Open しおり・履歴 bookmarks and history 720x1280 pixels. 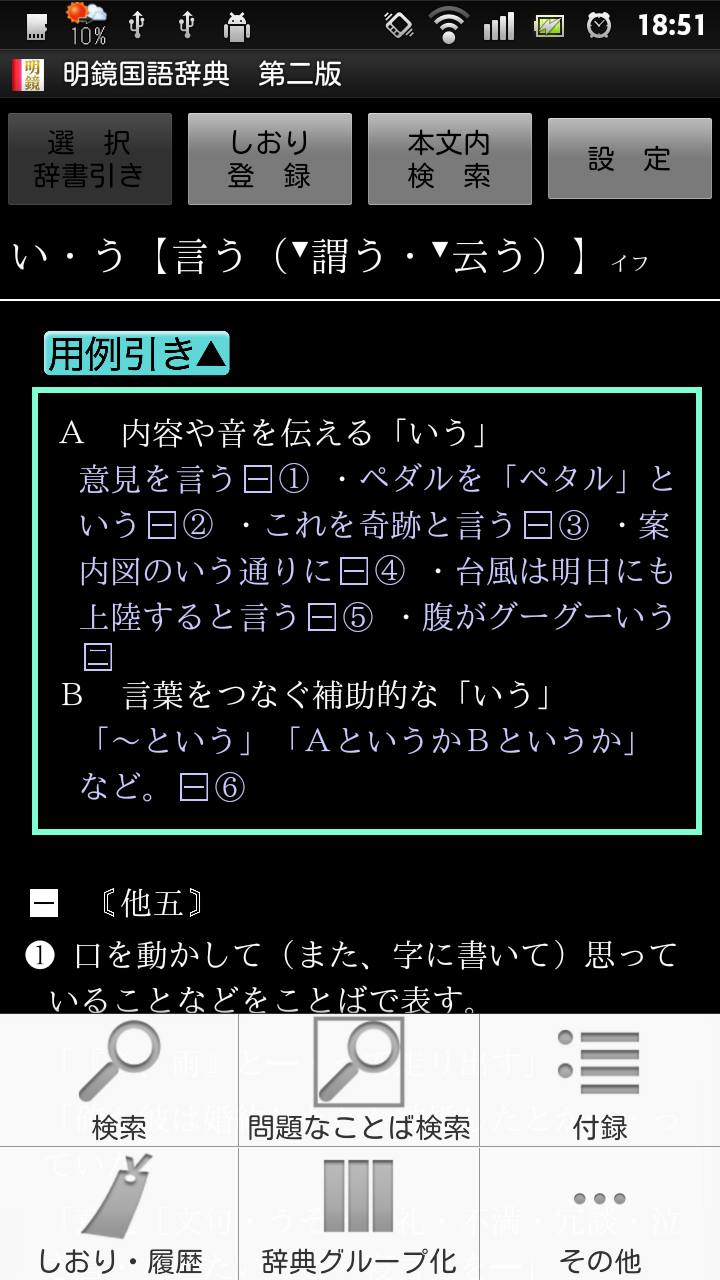coord(119,1214)
